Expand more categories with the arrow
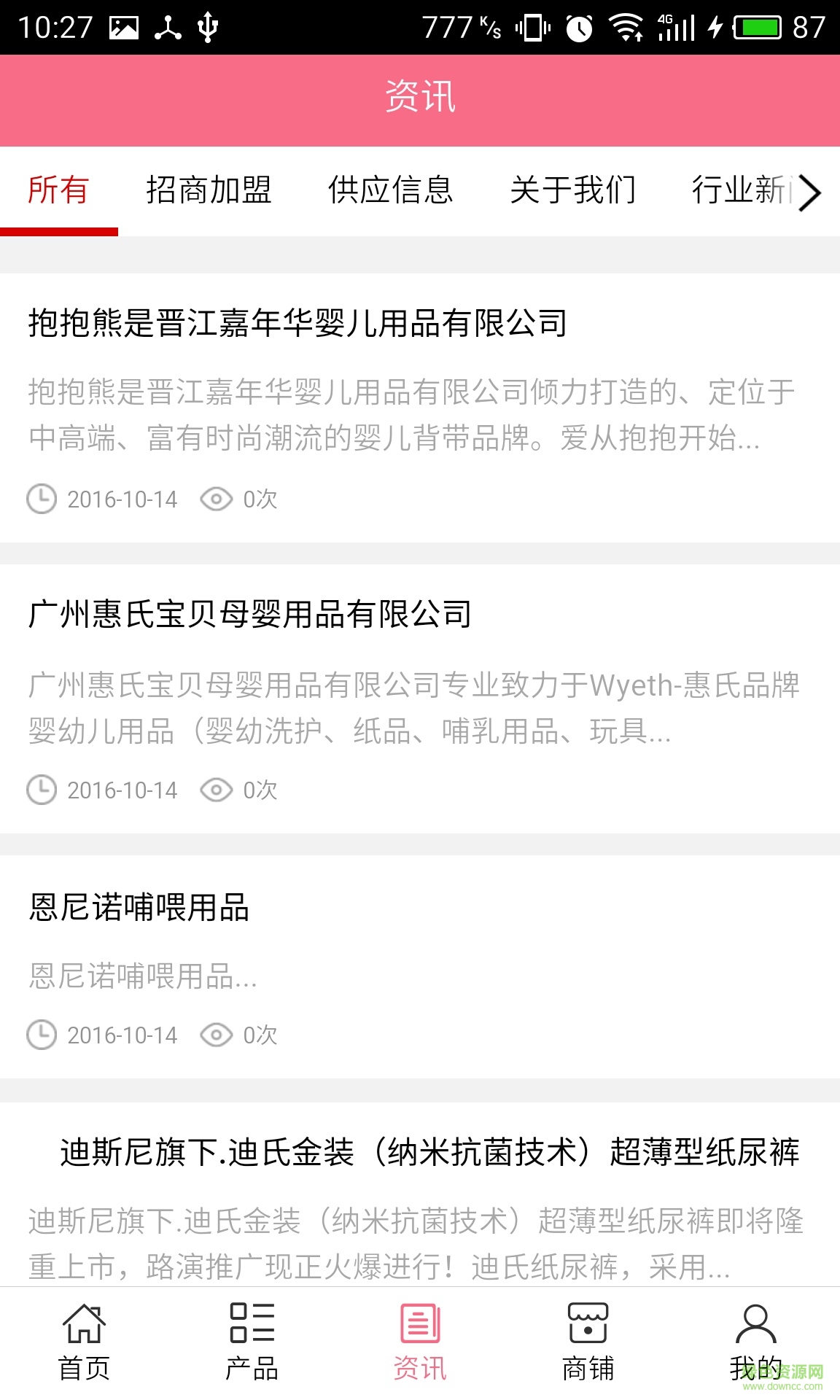This screenshot has width=840, height=1400. pyautogui.click(x=810, y=192)
